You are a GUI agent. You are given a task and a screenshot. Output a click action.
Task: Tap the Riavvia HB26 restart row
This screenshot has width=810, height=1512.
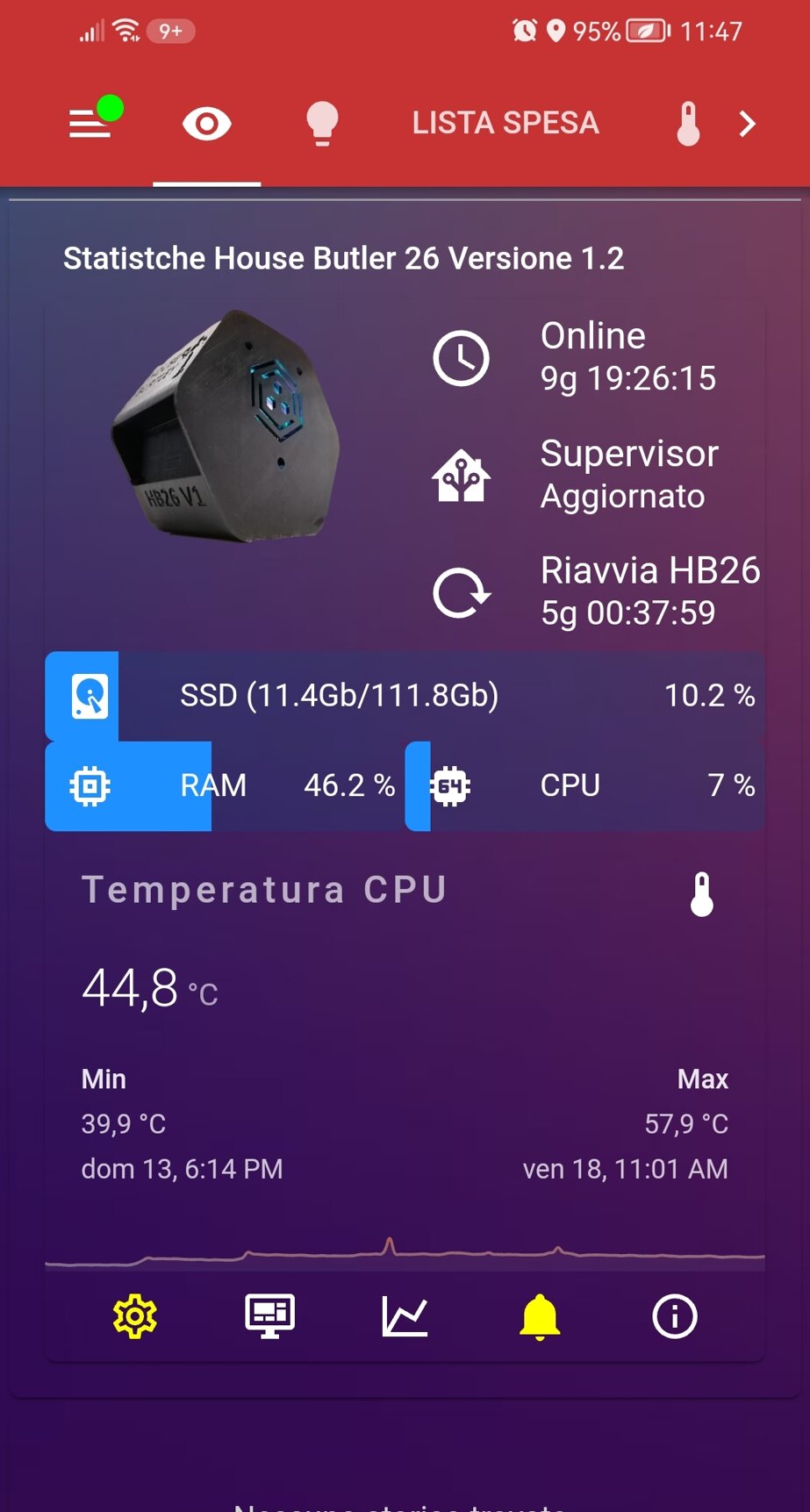point(597,591)
